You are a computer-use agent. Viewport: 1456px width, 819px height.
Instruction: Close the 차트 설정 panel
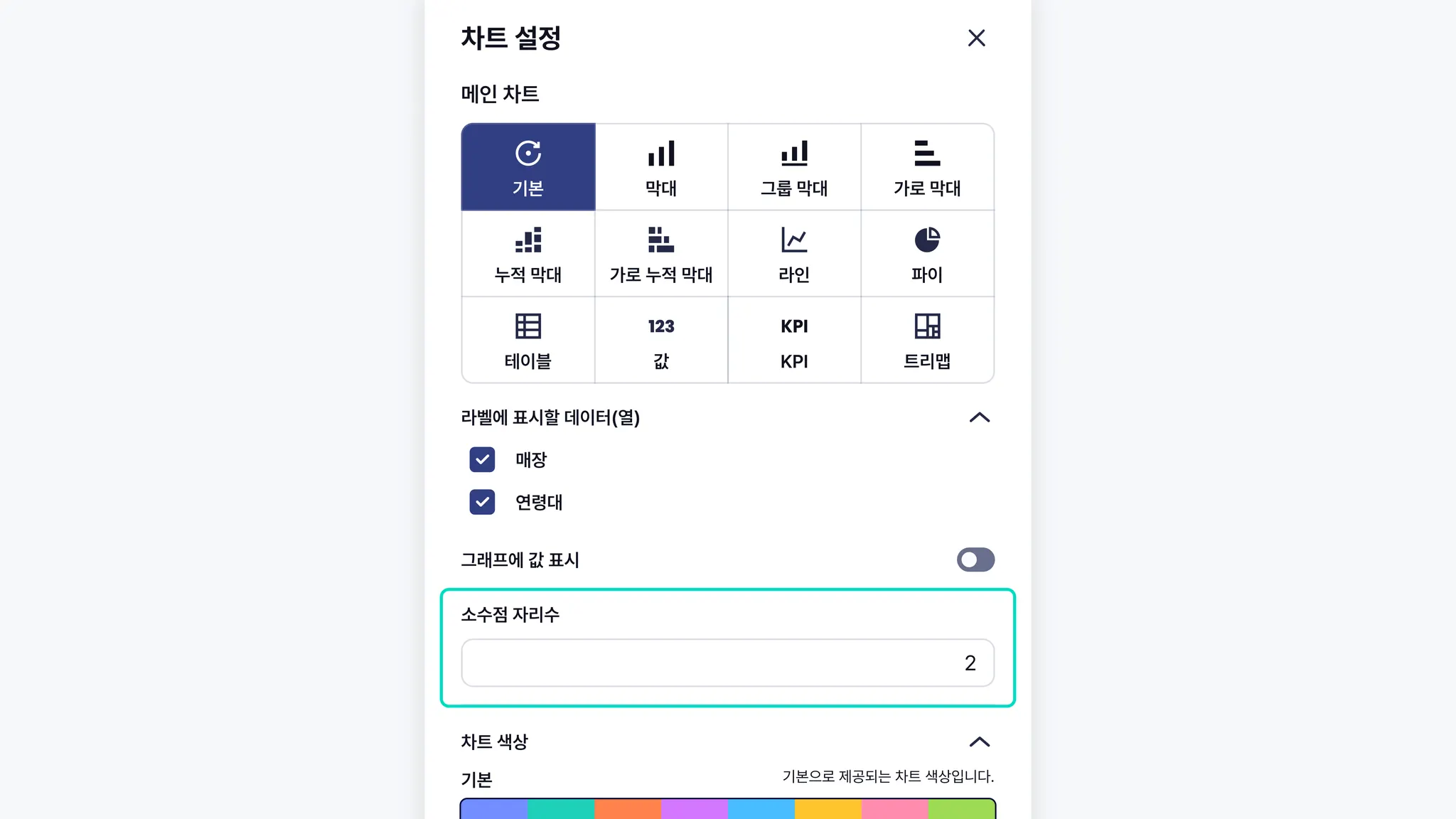click(976, 38)
